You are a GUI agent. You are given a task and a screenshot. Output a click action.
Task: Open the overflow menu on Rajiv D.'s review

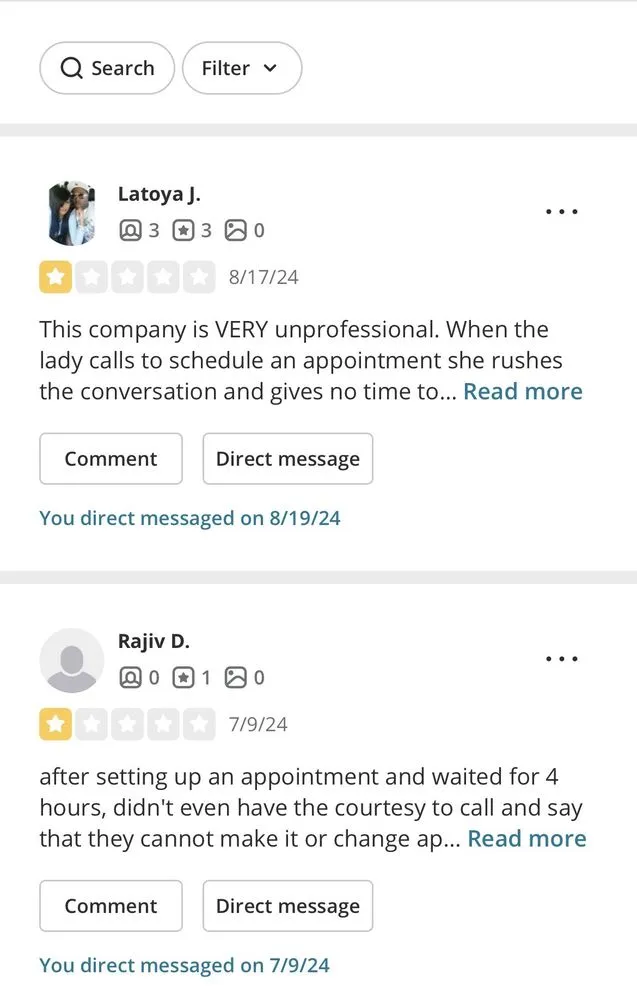(x=562, y=659)
